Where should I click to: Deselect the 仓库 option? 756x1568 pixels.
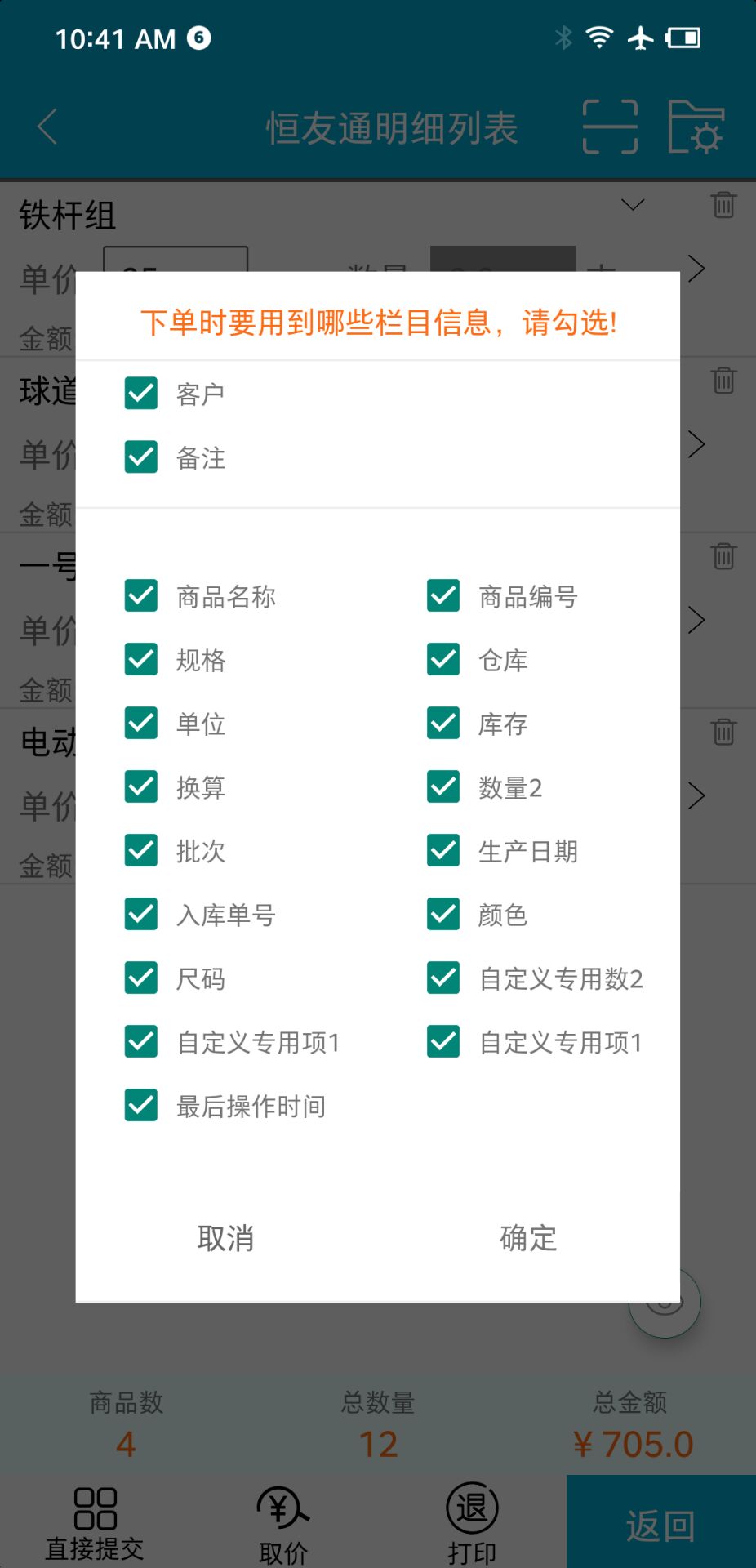coord(443,660)
